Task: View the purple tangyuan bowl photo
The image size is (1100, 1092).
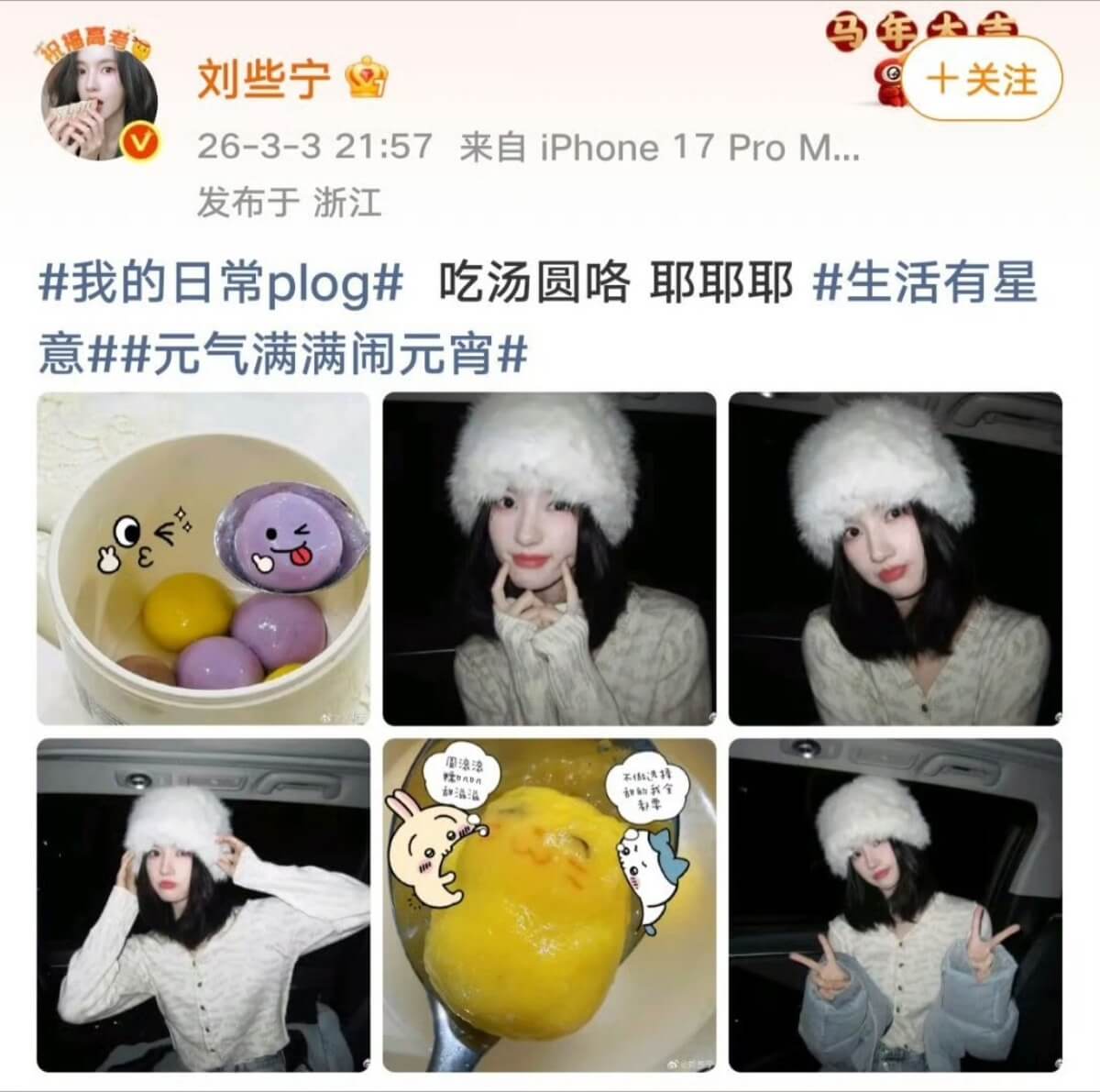Action: tap(203, 559)
